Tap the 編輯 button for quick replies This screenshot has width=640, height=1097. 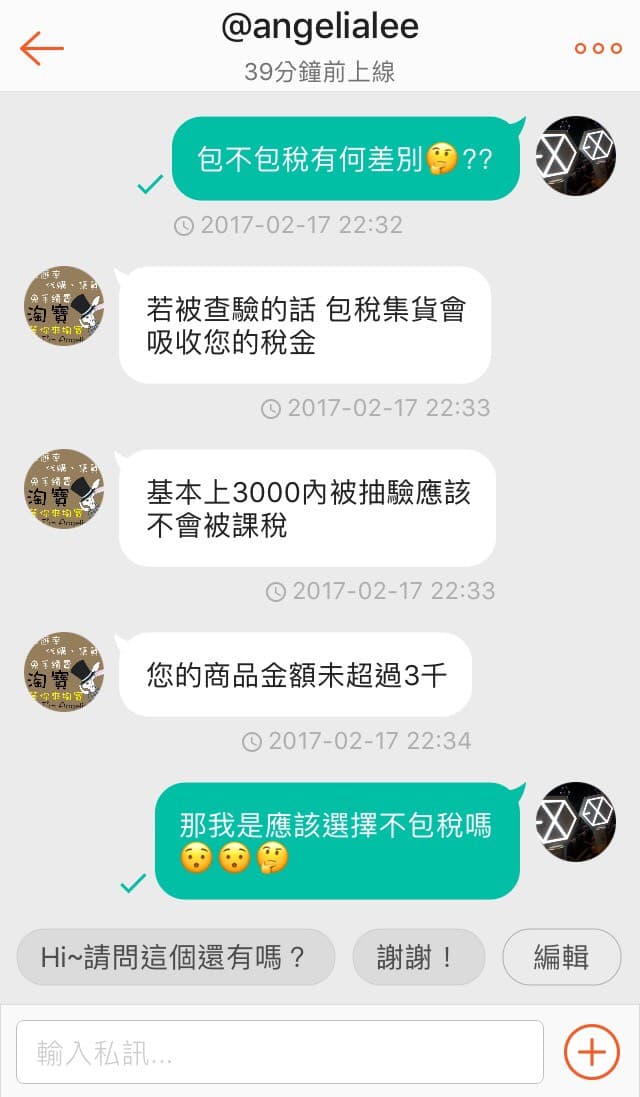click(562, 957)
